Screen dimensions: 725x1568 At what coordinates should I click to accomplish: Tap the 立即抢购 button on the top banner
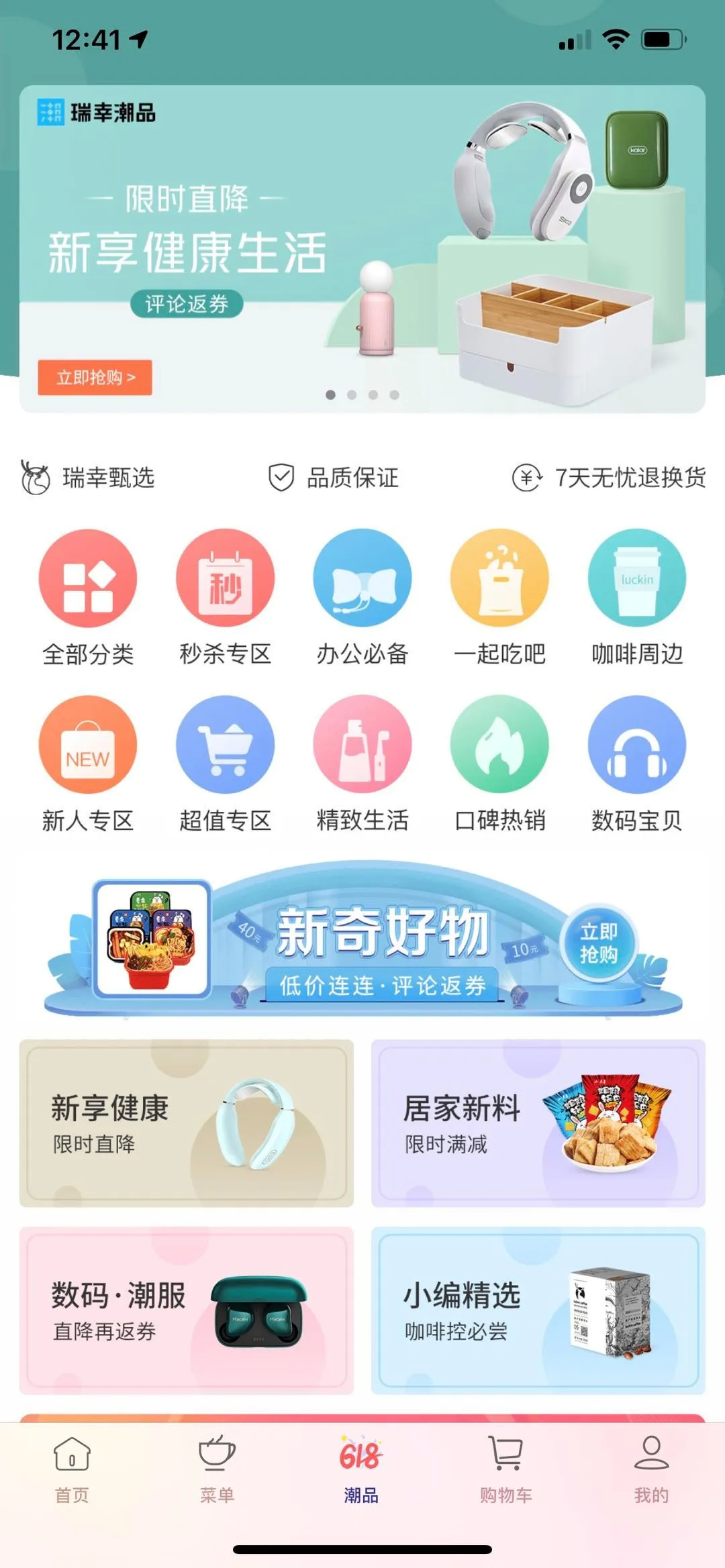coord(95,377)
